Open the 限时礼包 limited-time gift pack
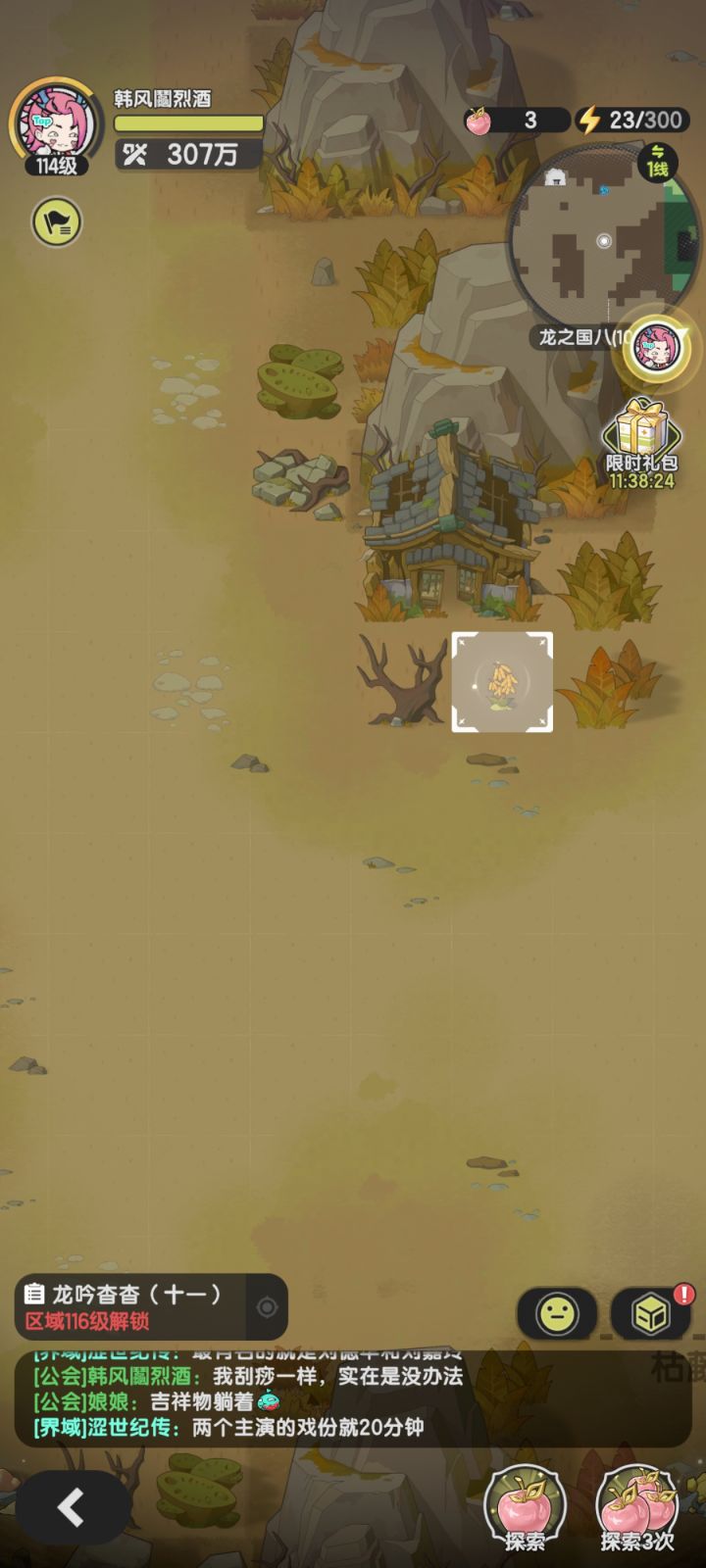Screen dimensions: 706x1568 (641, 443)
